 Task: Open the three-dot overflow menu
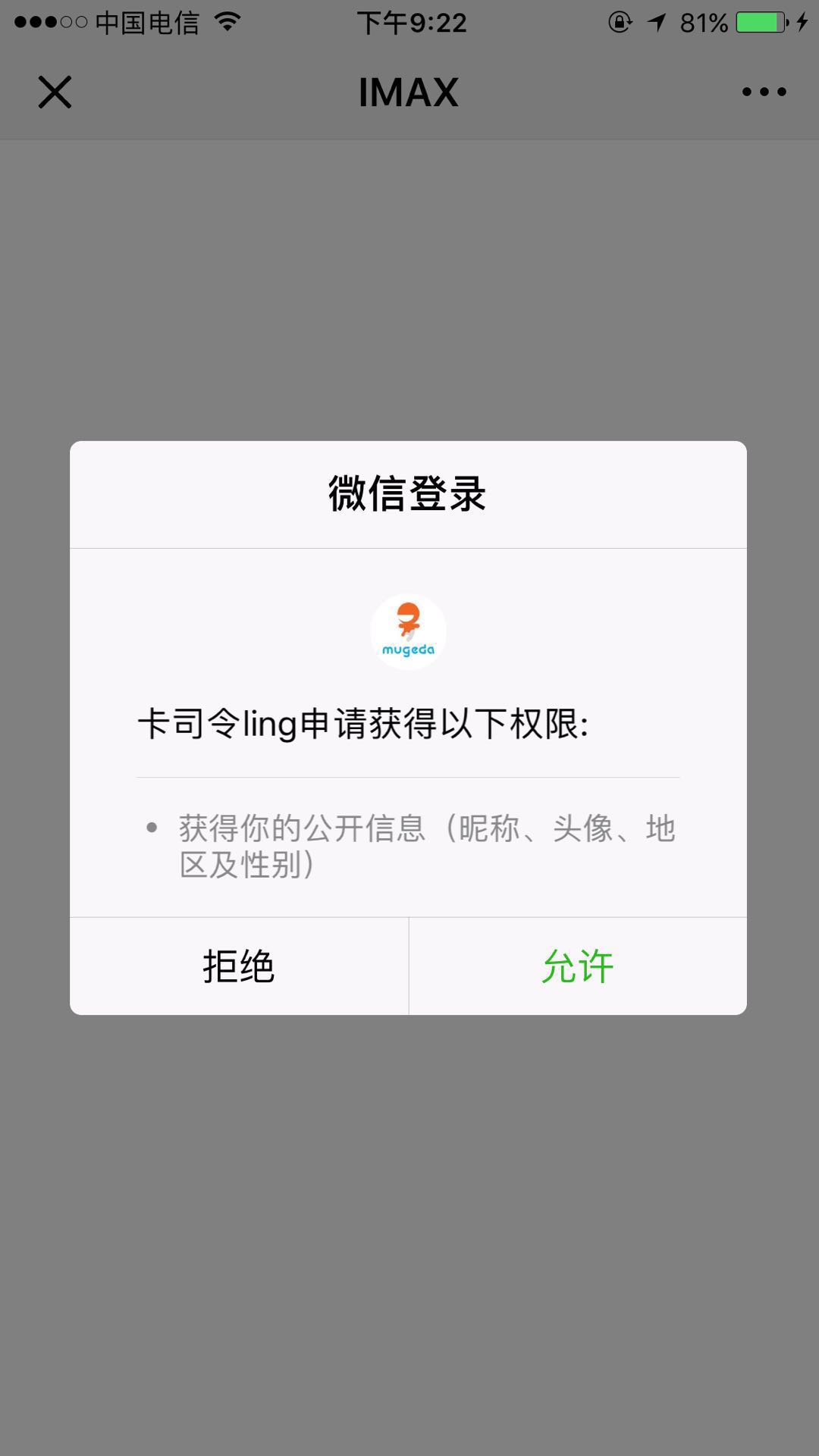pos(764,92)
